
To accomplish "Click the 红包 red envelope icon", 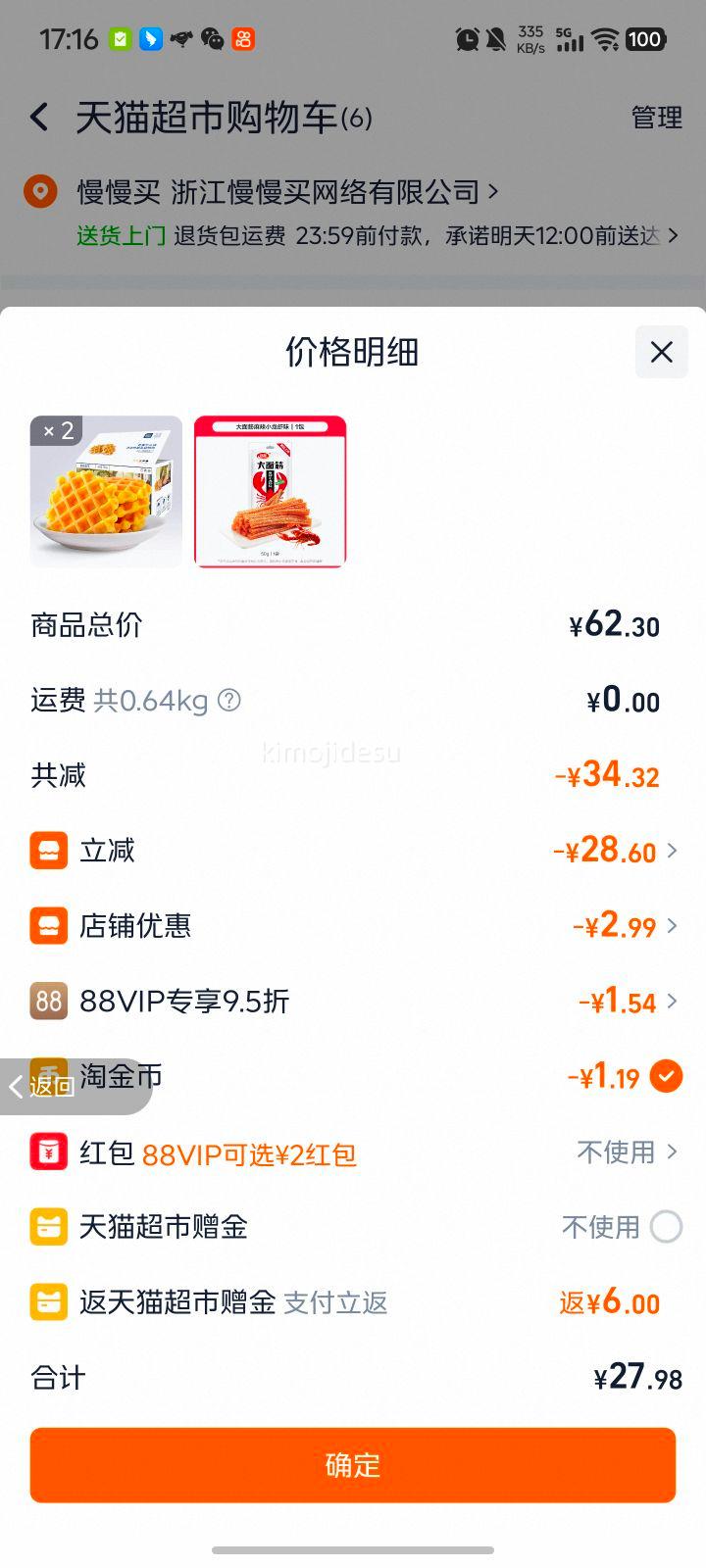I will (49, 1152).
